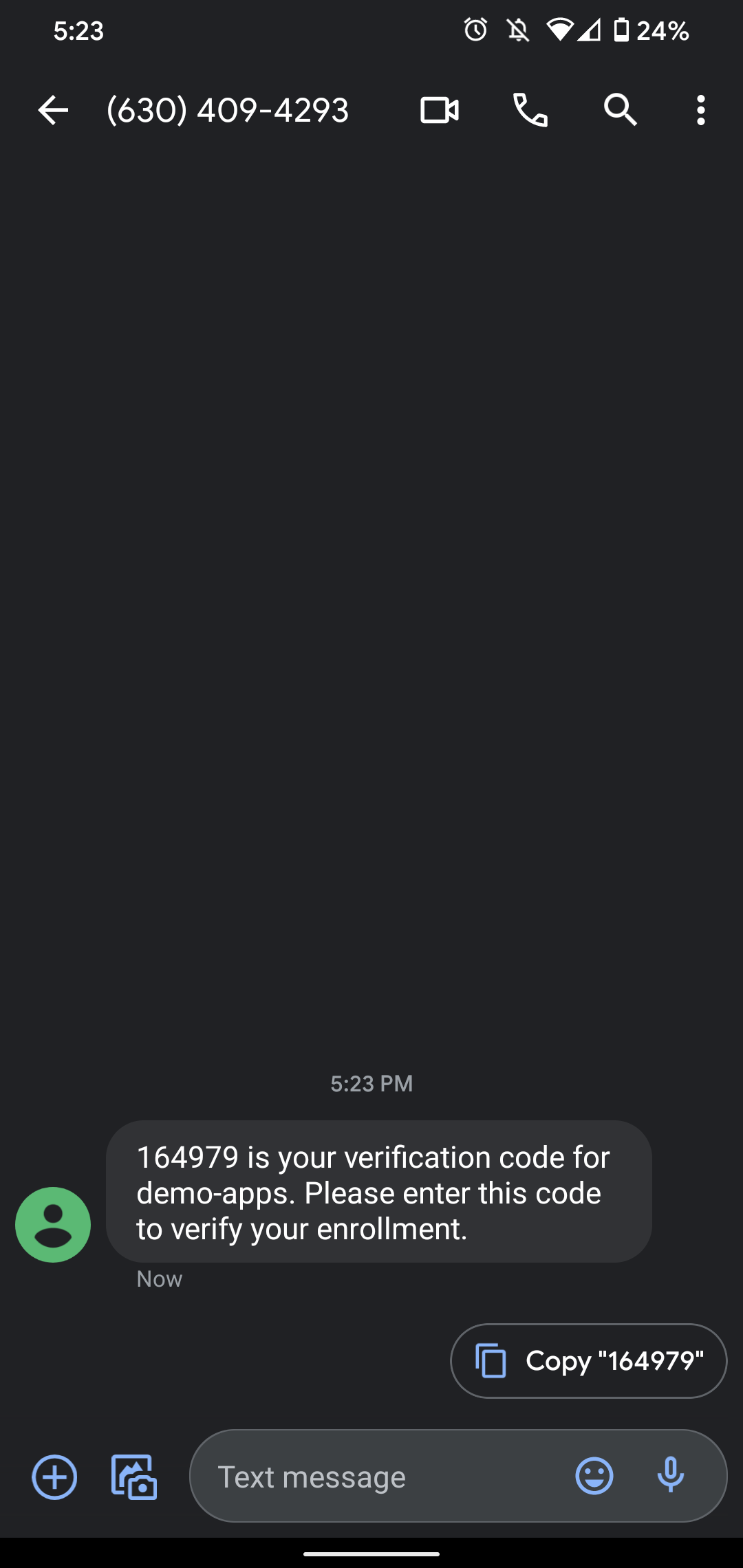Go back to the conversations list
The width and height of the screenshot is (743, 1568).
[53, 110]
